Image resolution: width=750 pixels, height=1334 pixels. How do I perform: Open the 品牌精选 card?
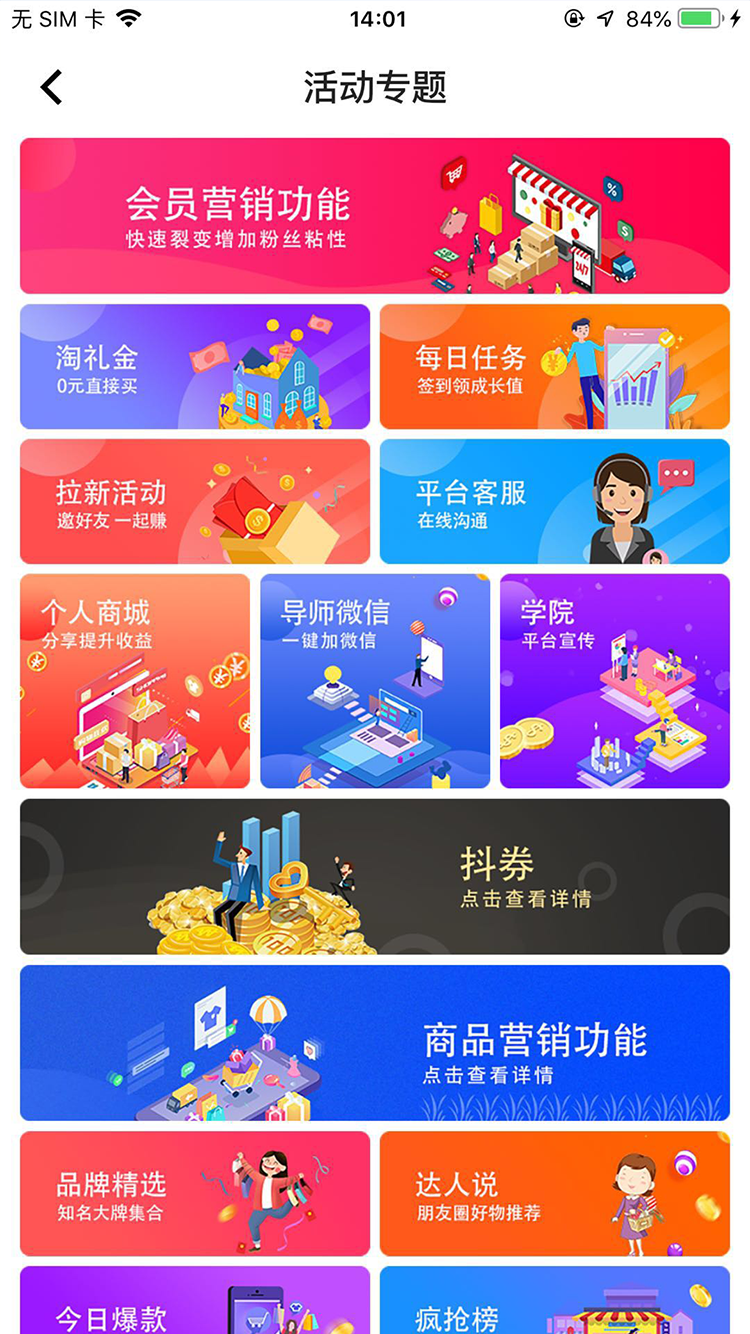coord(195,1194)
